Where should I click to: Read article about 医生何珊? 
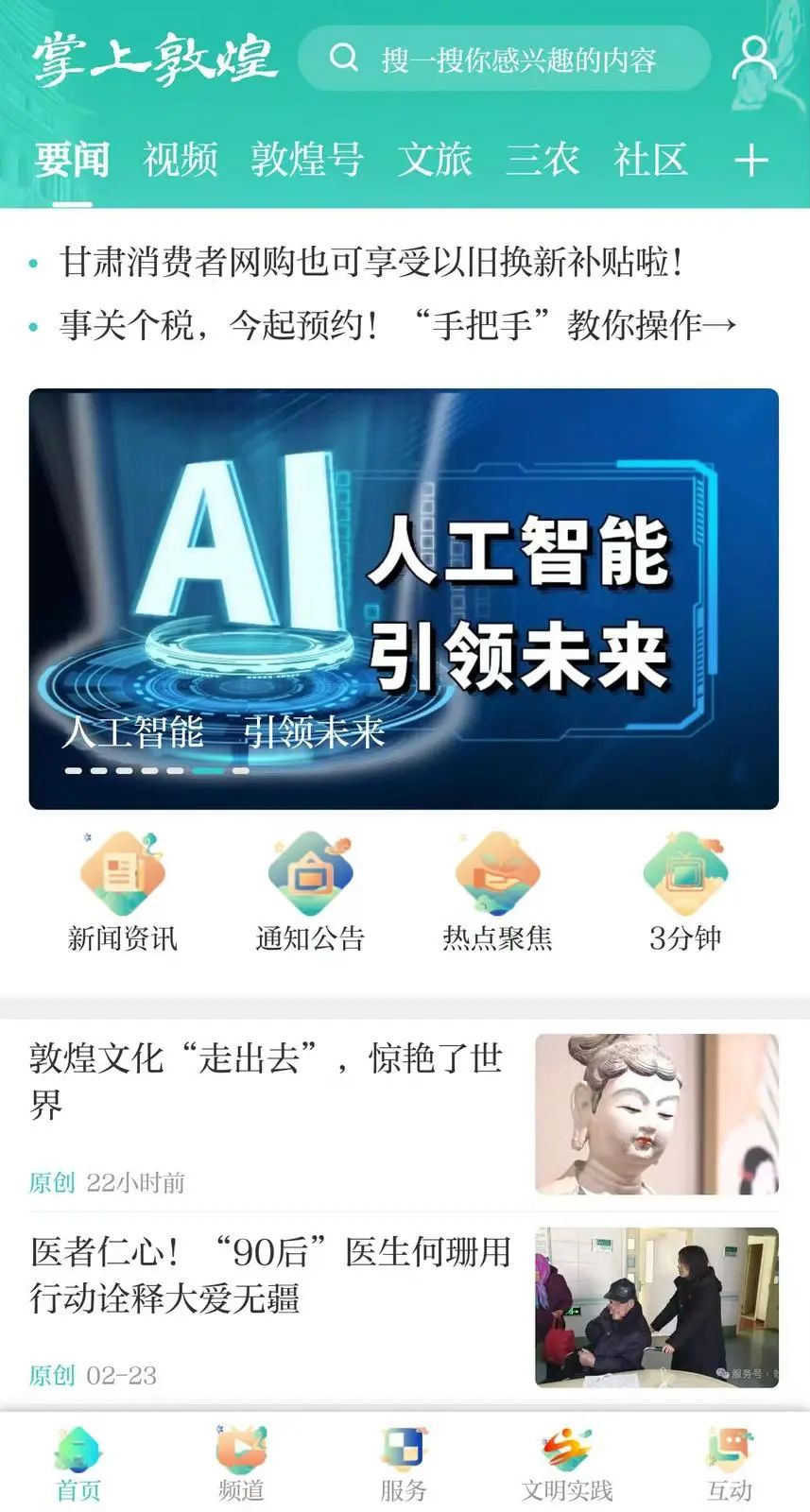coord(269,1275)
